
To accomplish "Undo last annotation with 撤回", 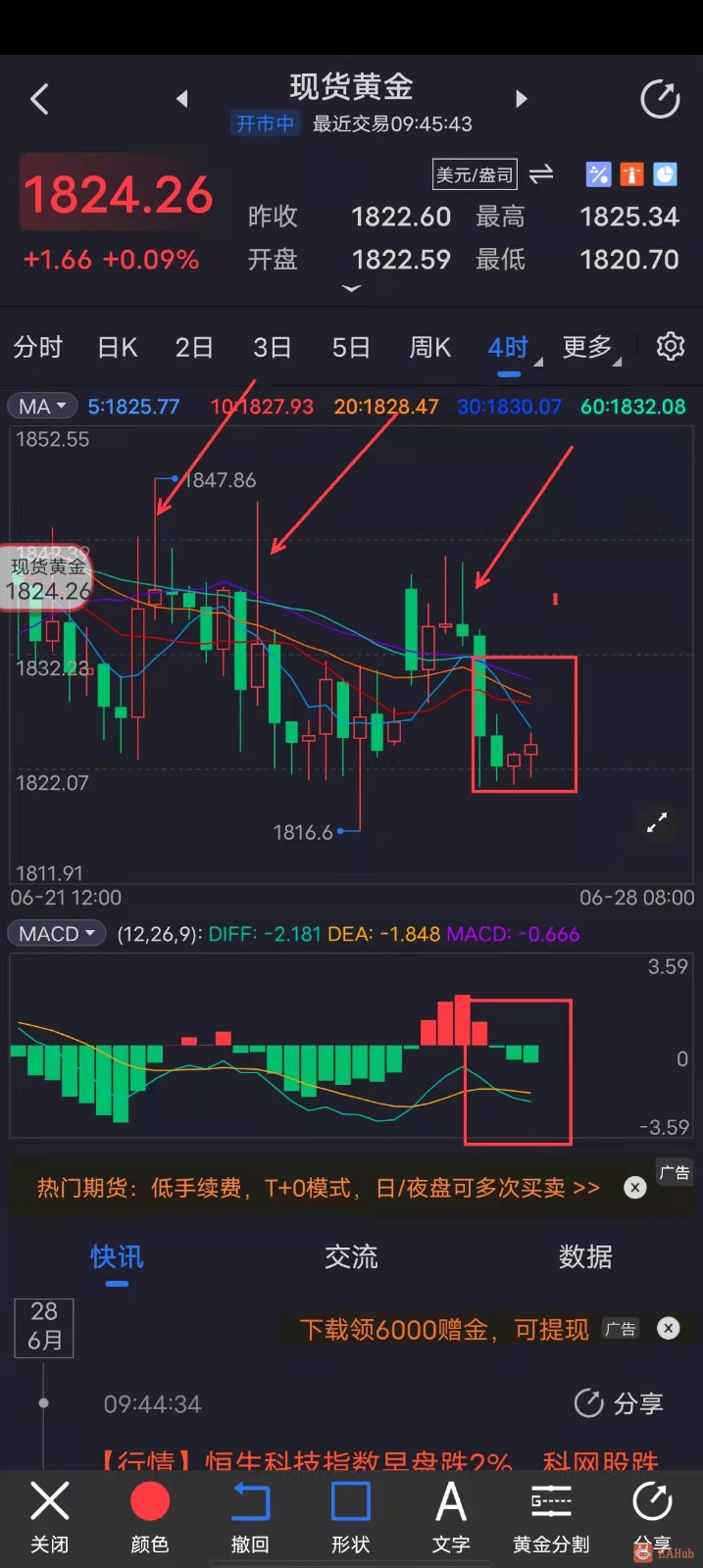I will (x=250, y=1516).
